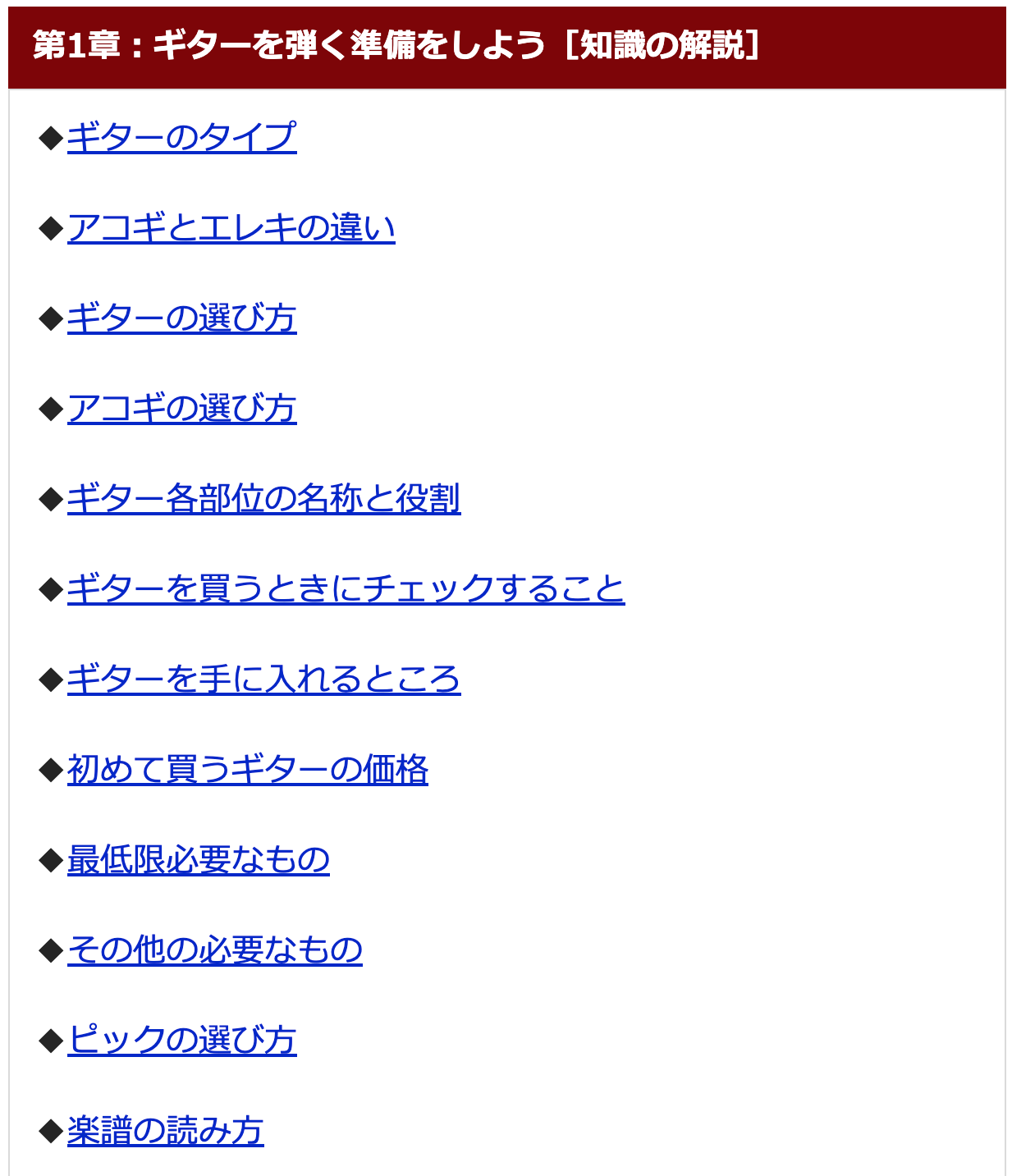Open 初めて買うギターの価格 link
This screenshot has width=1012, height=1176.
tap(247, 769)
